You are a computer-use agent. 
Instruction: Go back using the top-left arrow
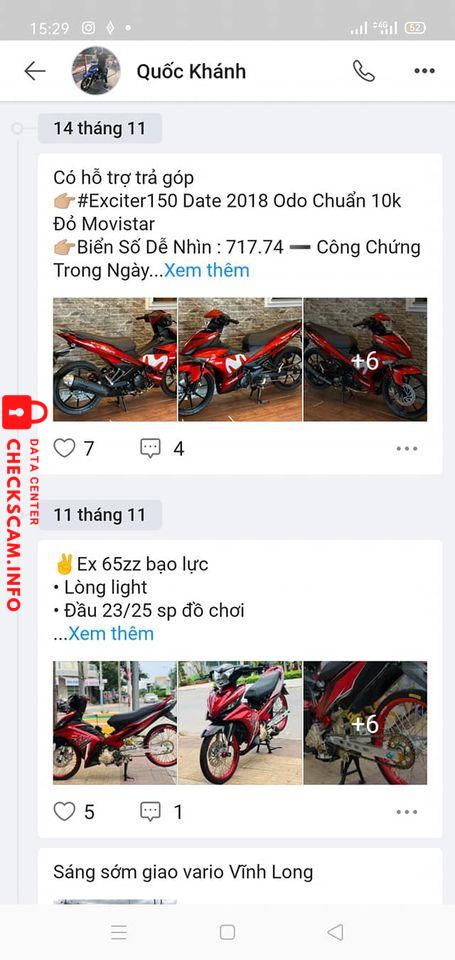pos(35,71)
